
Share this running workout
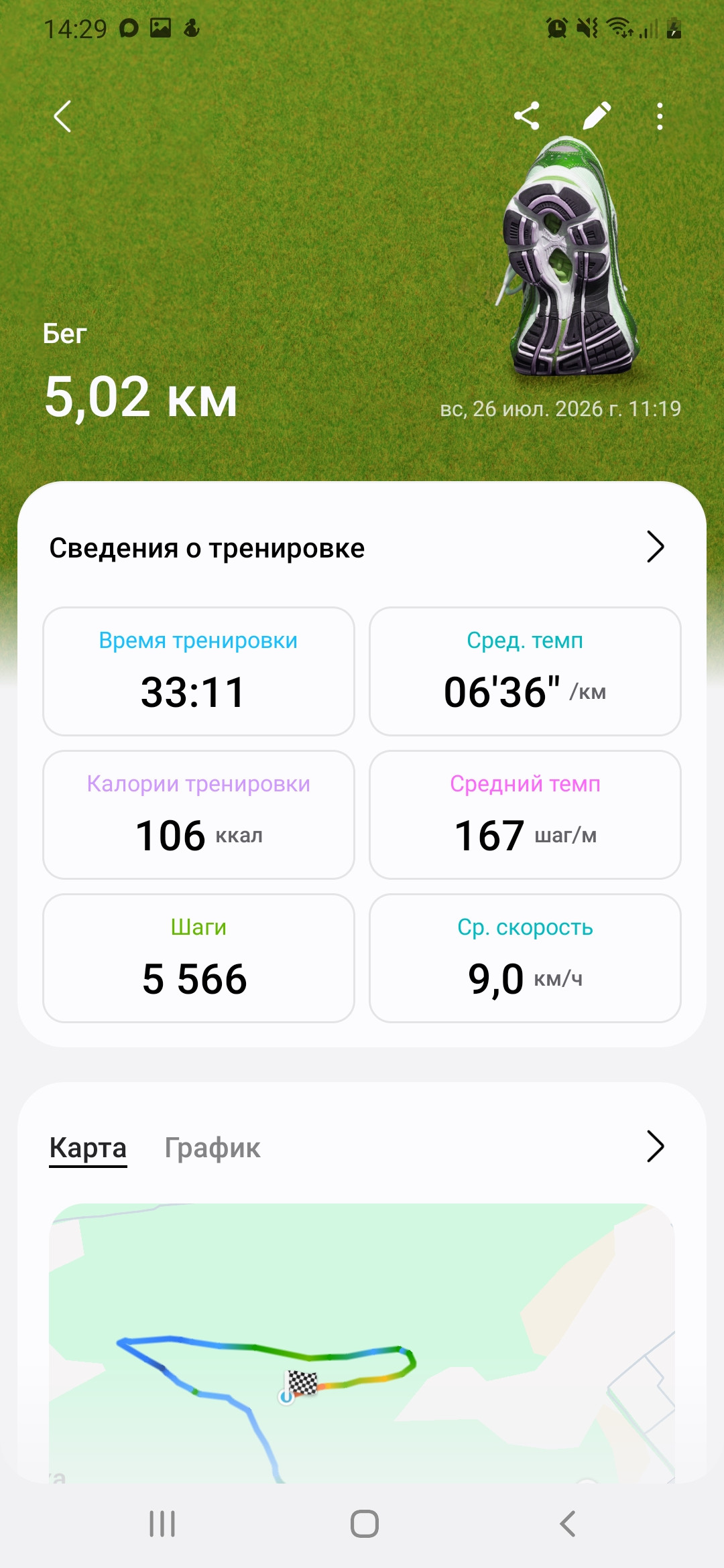527,116
